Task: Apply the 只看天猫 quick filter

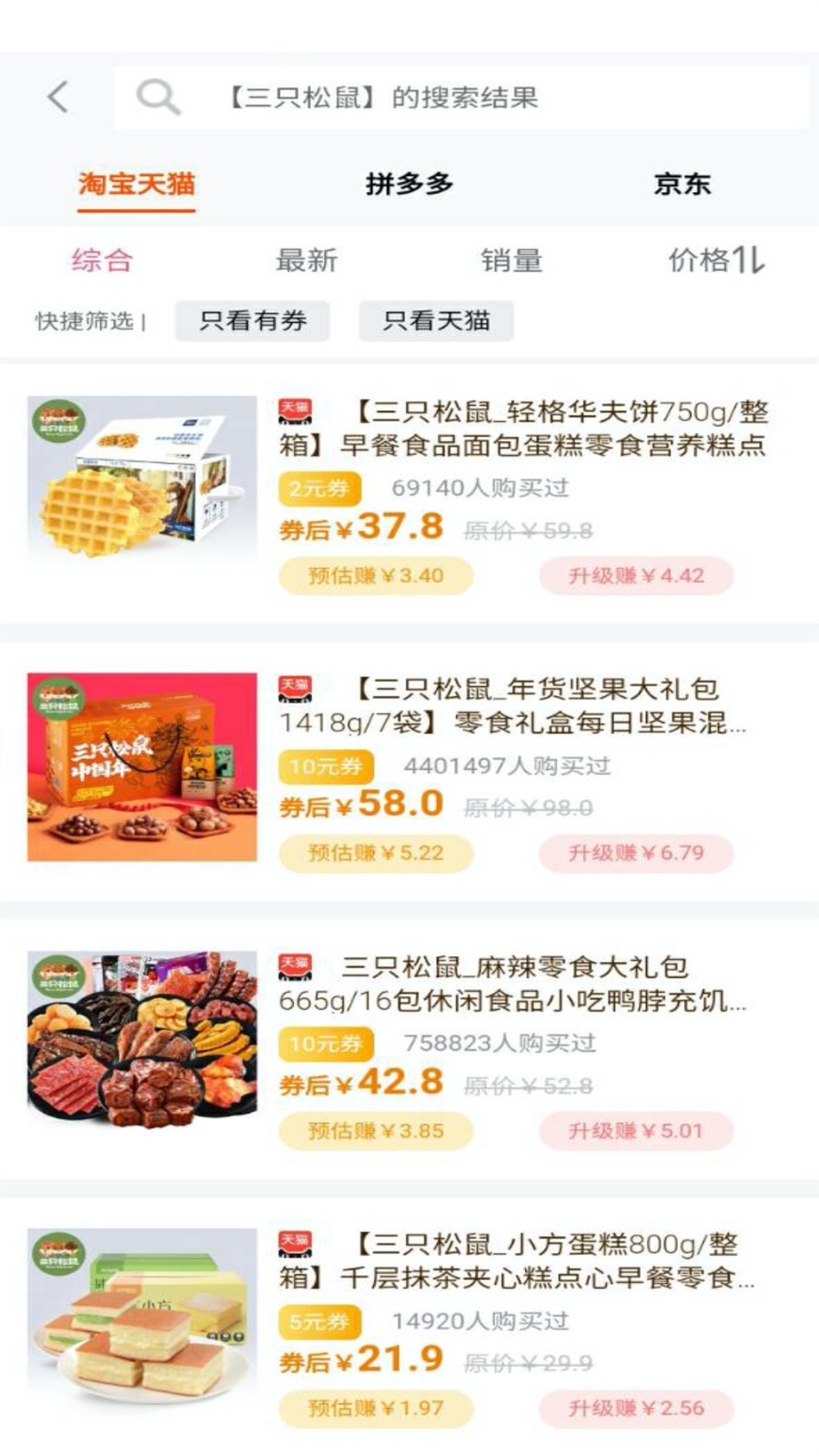Action: (x=436, y=320)
